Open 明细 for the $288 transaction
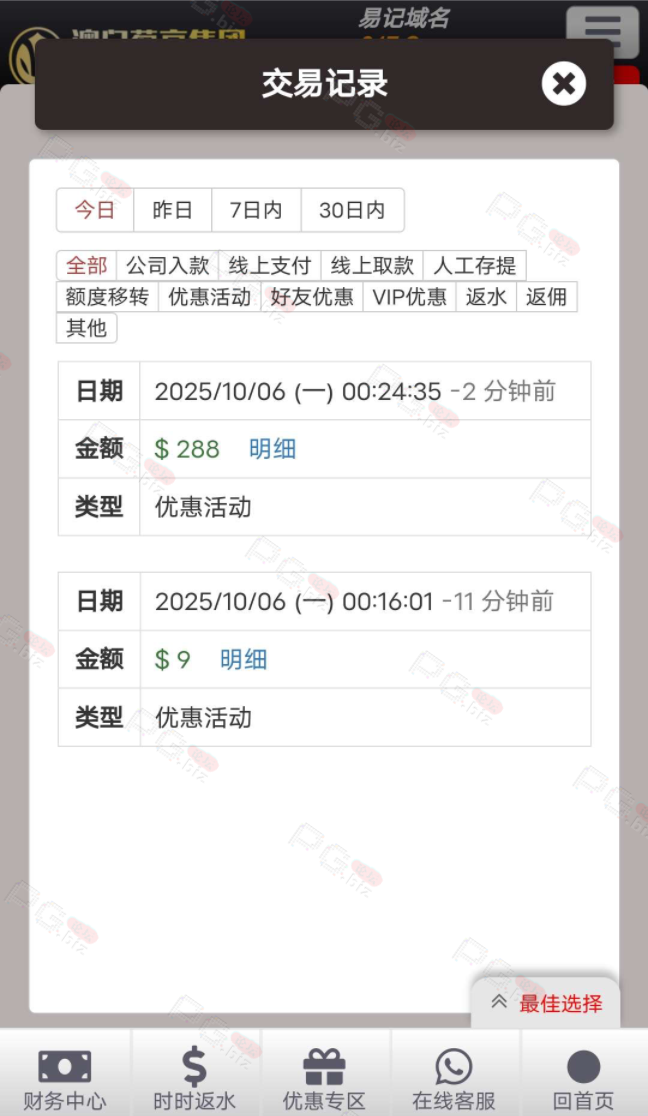 click(x=272, y=449)
